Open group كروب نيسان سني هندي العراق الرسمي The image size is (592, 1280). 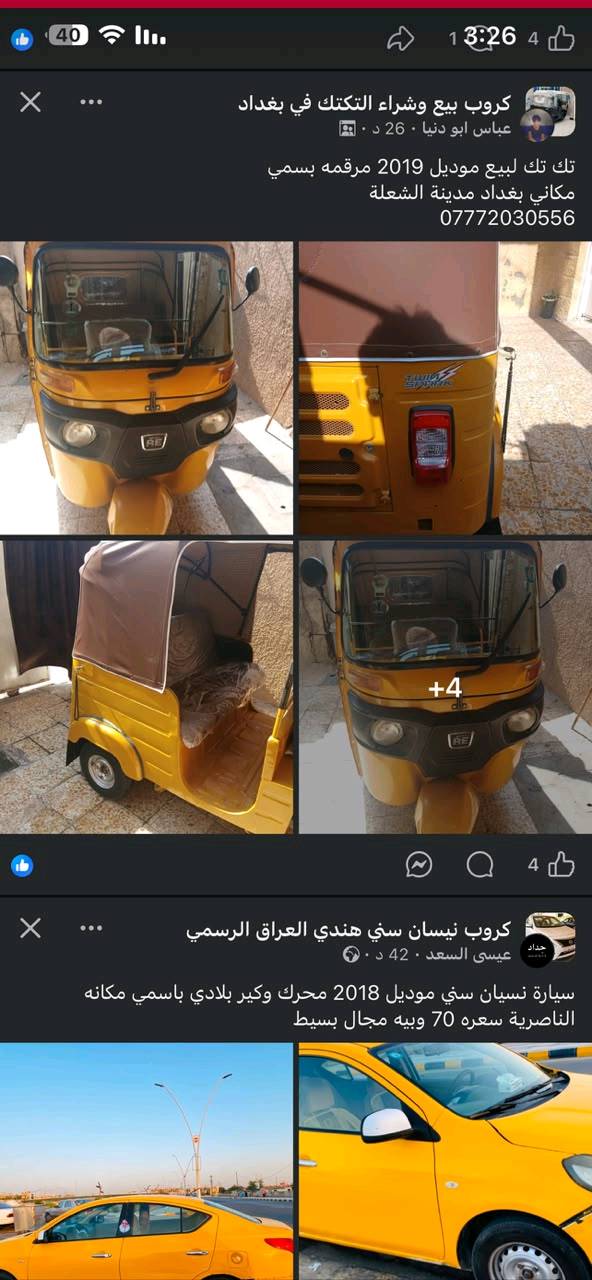point(349,930)
